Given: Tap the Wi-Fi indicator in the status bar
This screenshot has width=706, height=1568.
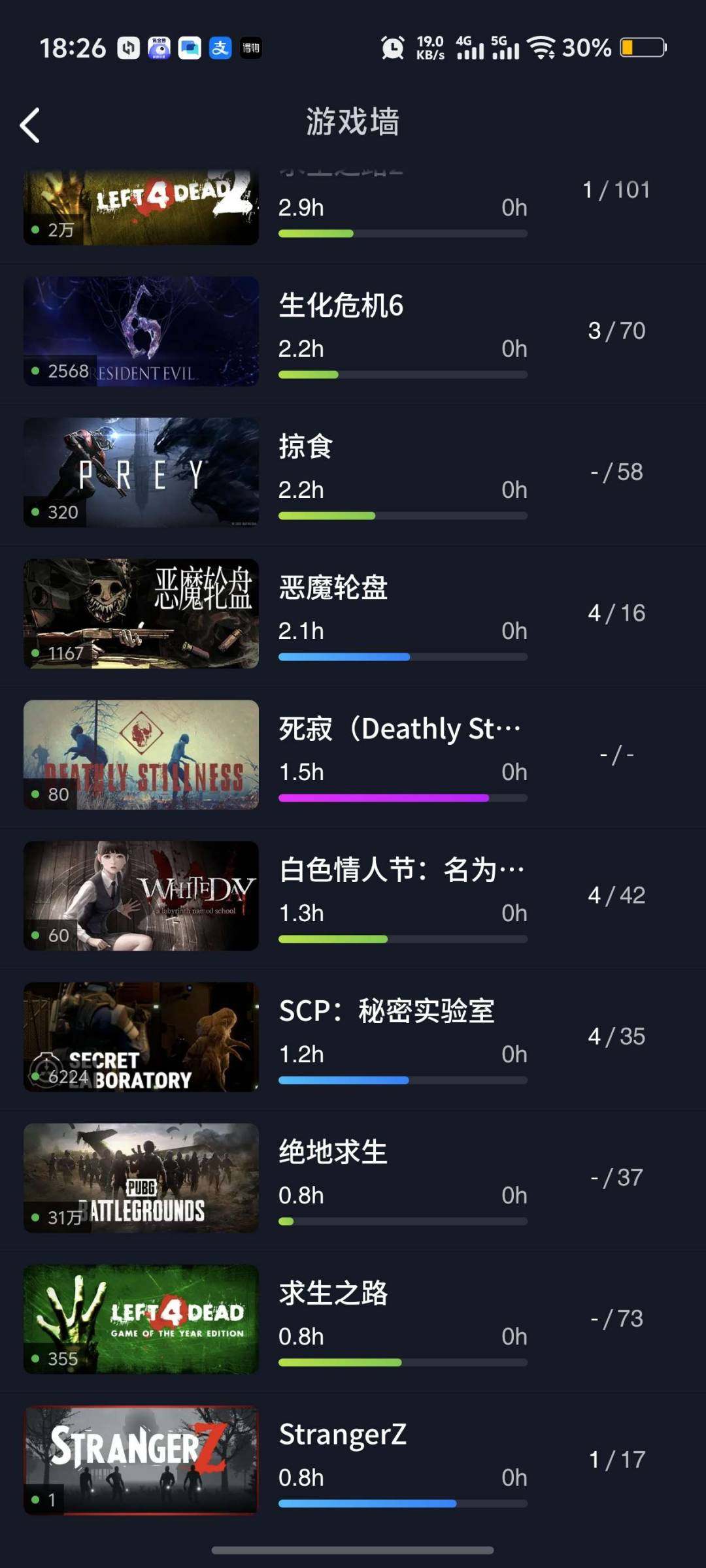Looking at the screenshot, I should (543, 48).
